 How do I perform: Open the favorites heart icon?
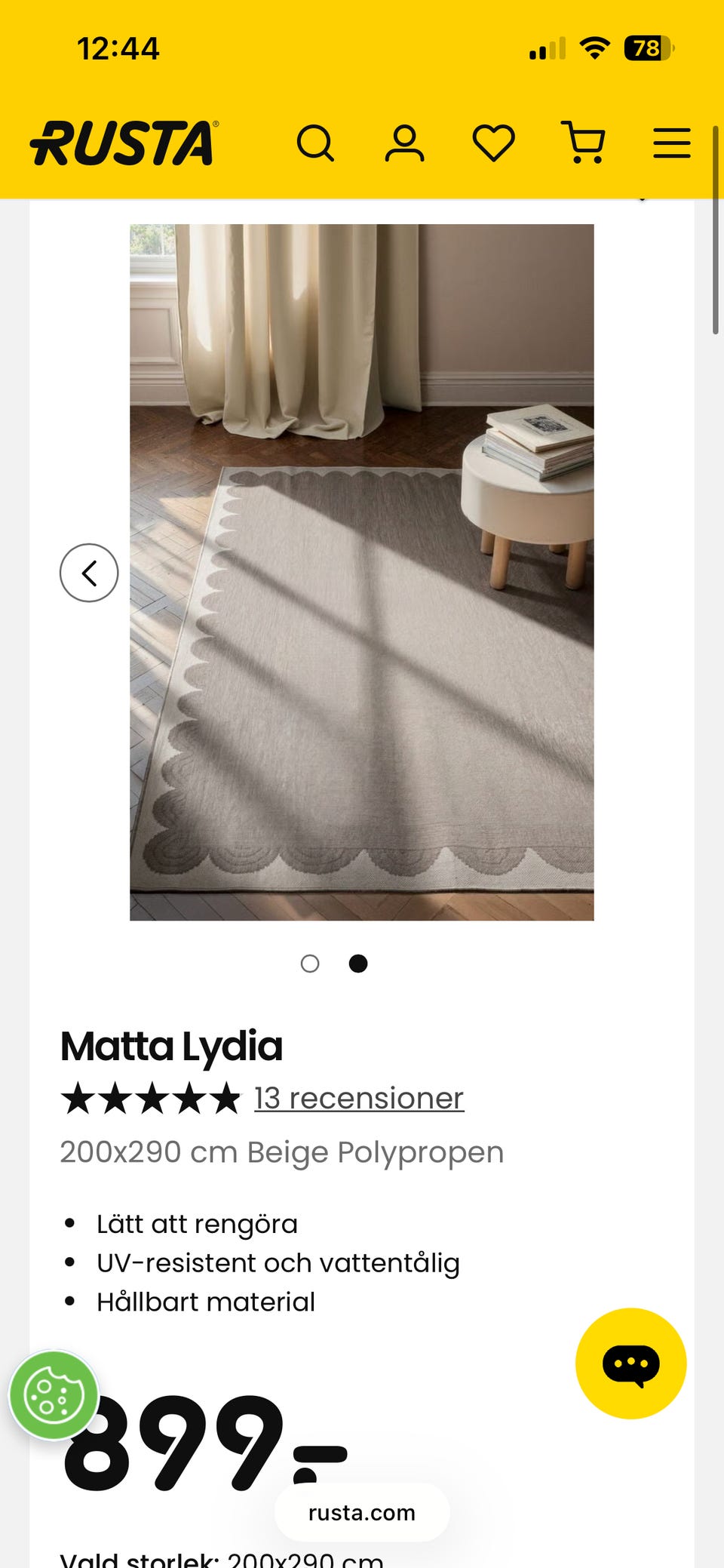coord(494,142)
